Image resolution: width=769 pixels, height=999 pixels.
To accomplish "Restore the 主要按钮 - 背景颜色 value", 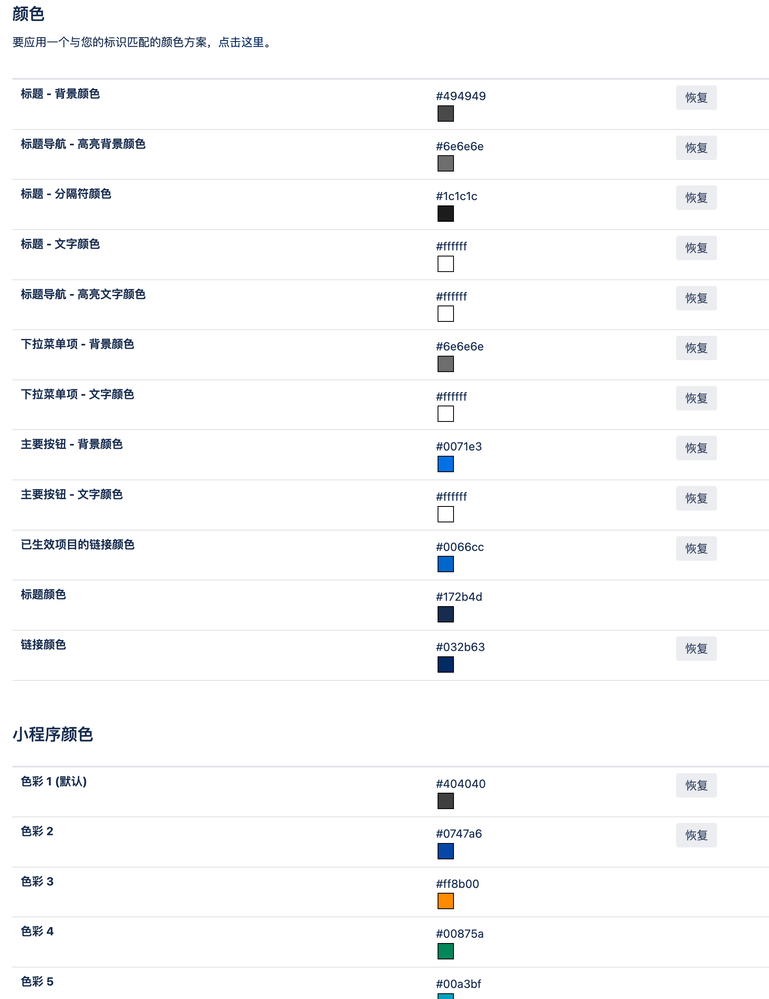I will (x=696, y=448).
